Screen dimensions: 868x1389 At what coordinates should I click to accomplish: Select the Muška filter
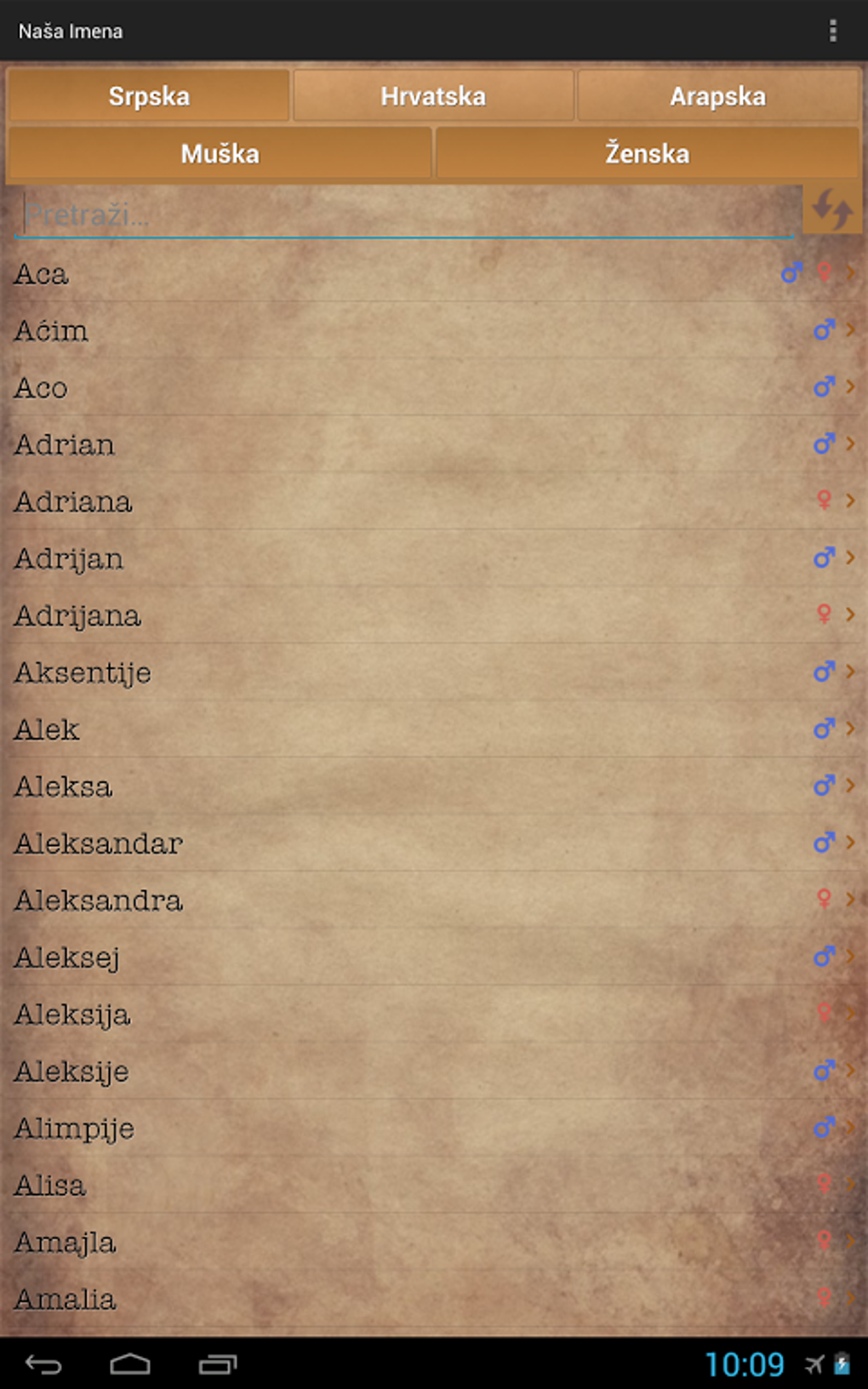click(218, 154)
